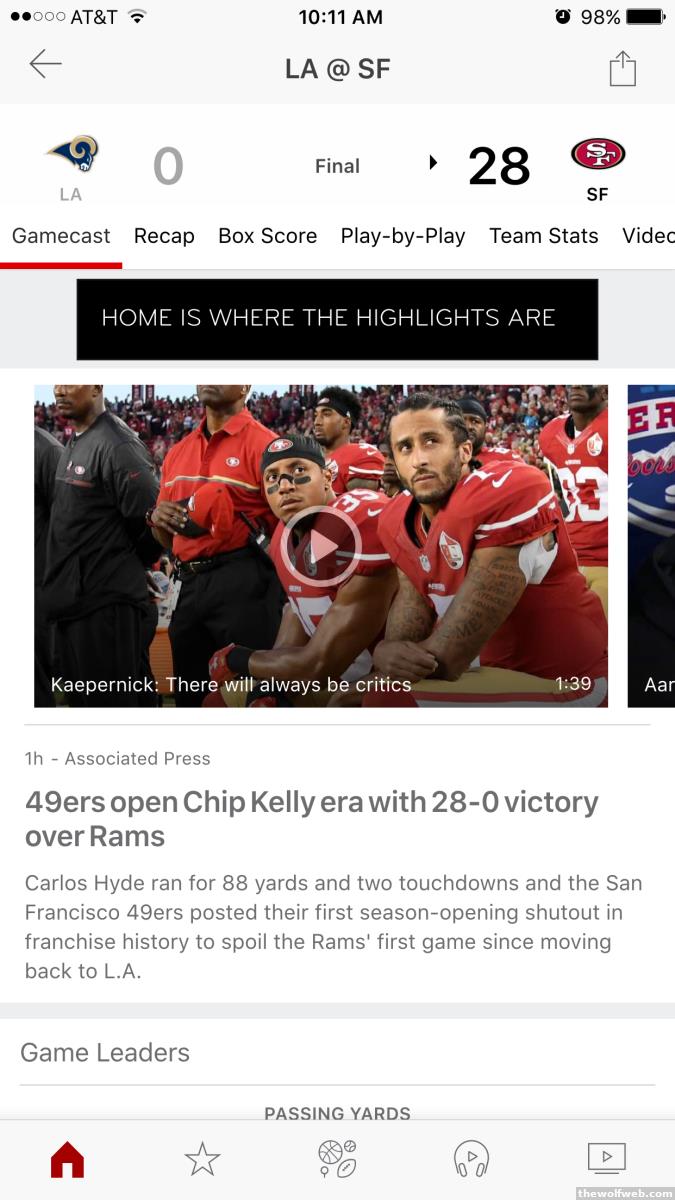The width and height of the screenshot is (675, 1200).
Task: Go back using the arrow icon
Action: [45, 66]
